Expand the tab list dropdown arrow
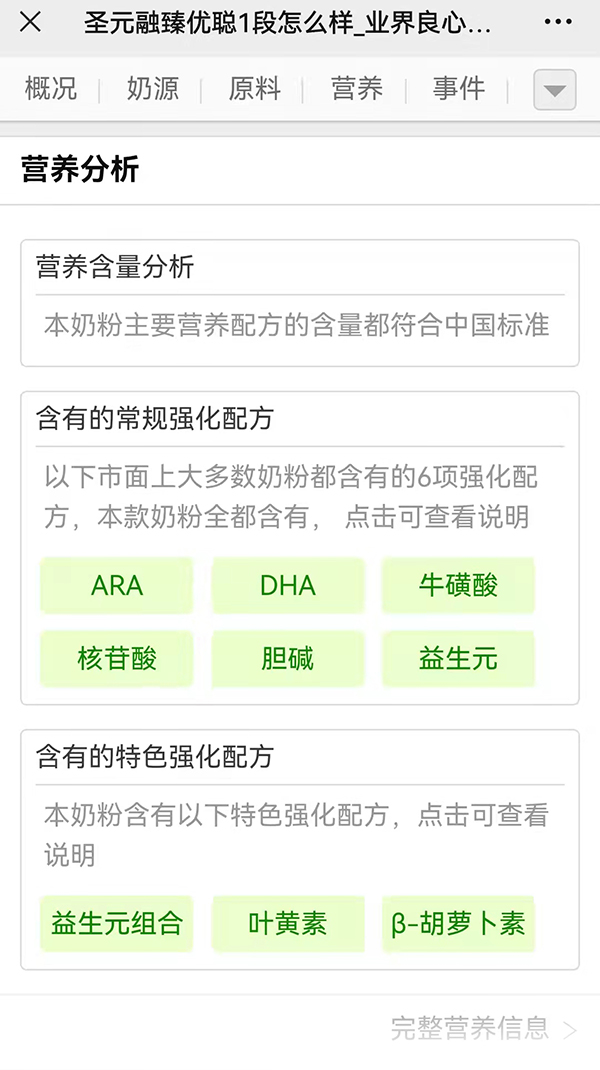600x1070 pixels. pyautogui.click(x=555, y=91)
